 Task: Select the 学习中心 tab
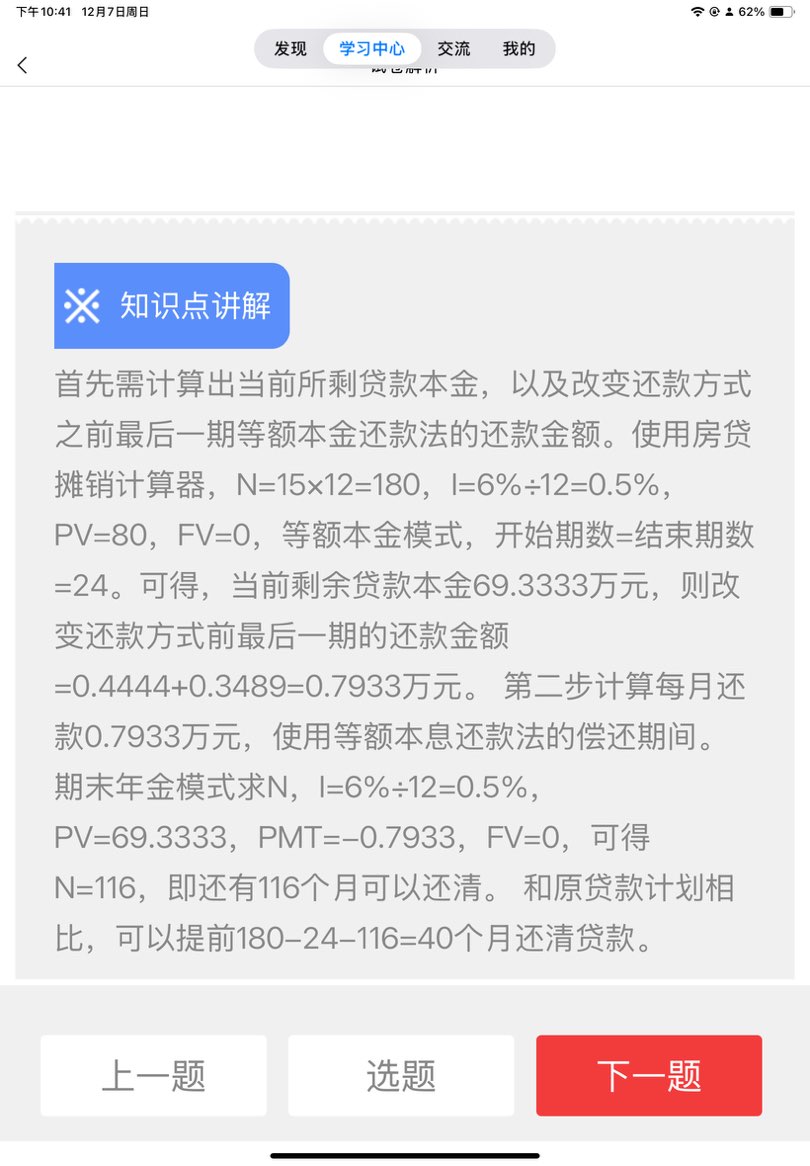(372, 49)
